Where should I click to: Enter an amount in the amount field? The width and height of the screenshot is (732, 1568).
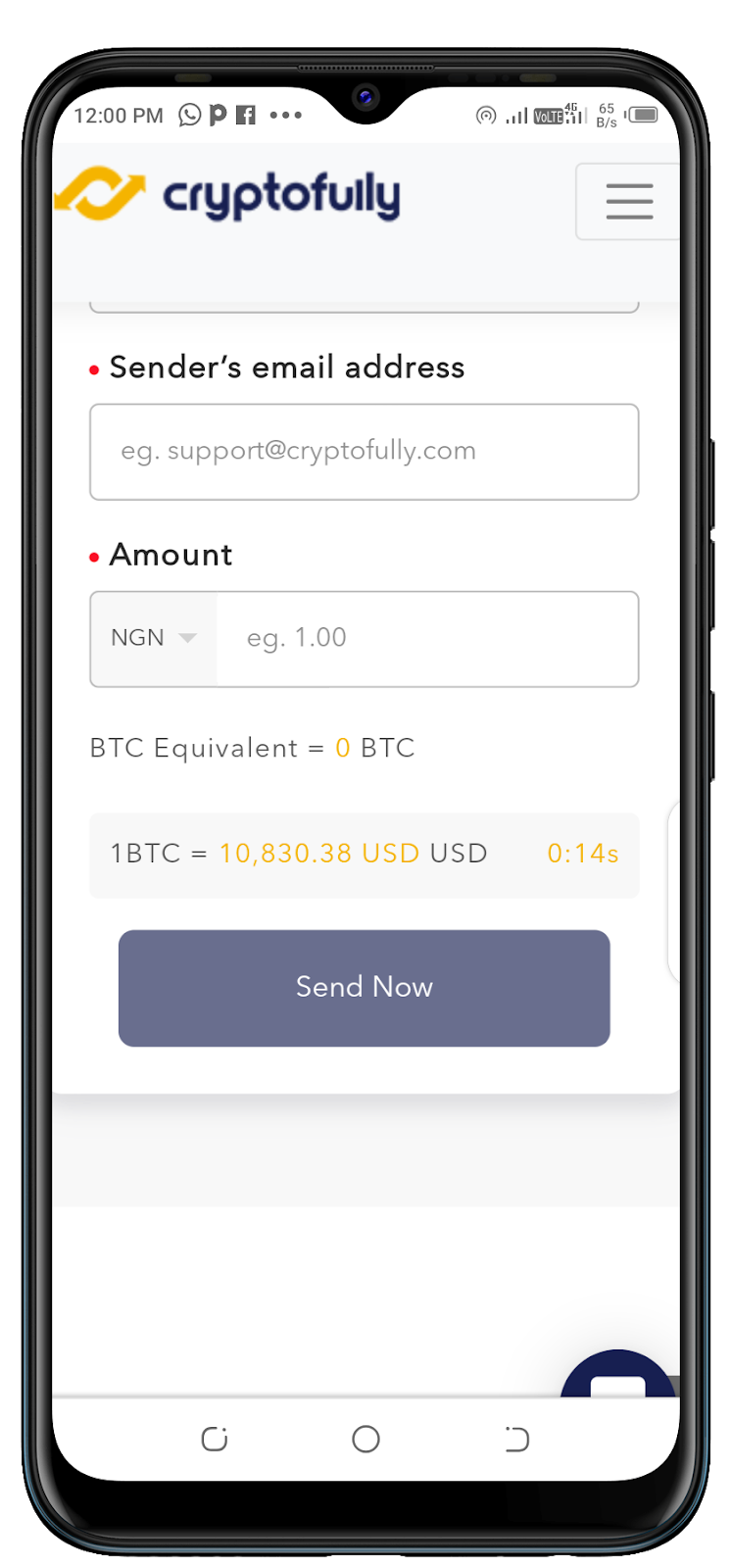pyautogui.click(x=426, y=638)
